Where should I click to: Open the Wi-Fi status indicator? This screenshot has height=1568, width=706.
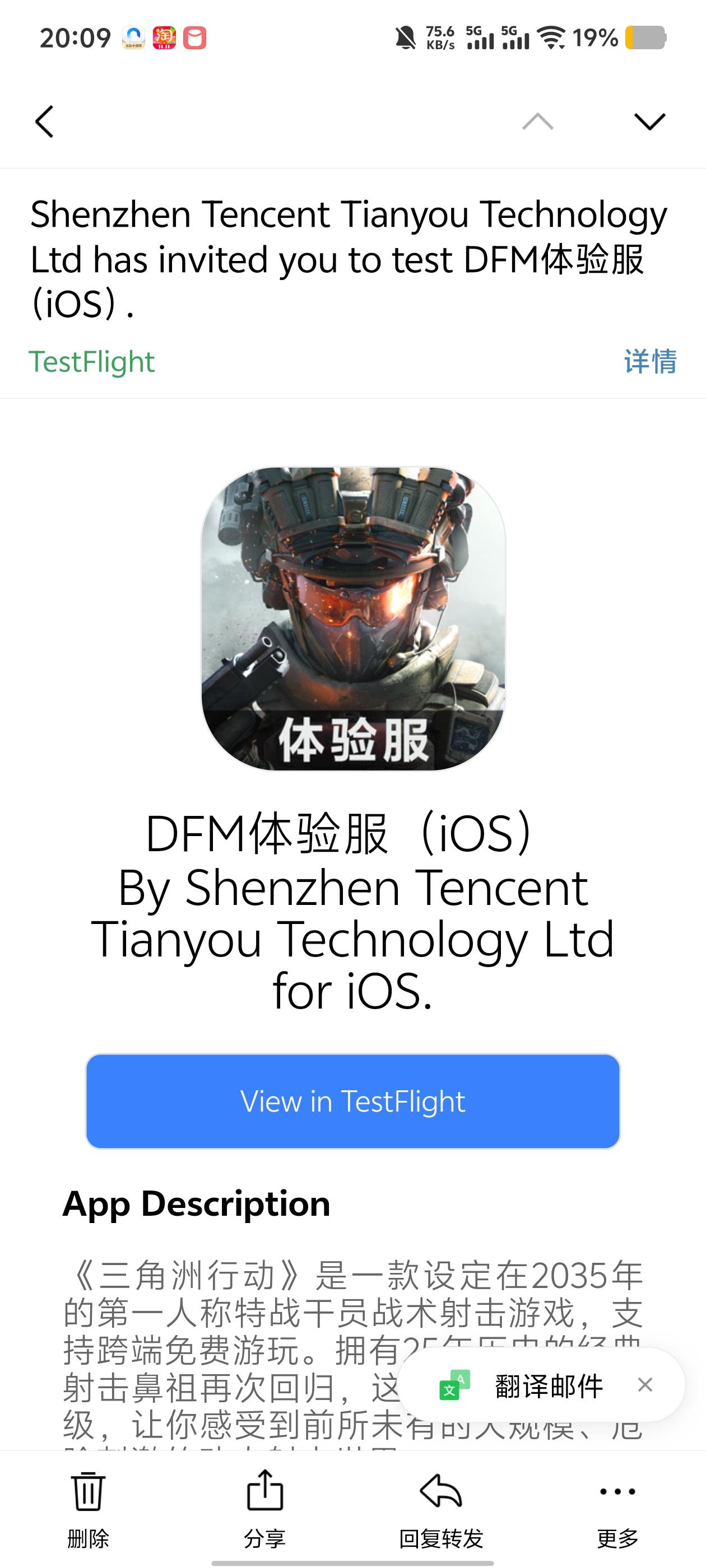[553, 38]
